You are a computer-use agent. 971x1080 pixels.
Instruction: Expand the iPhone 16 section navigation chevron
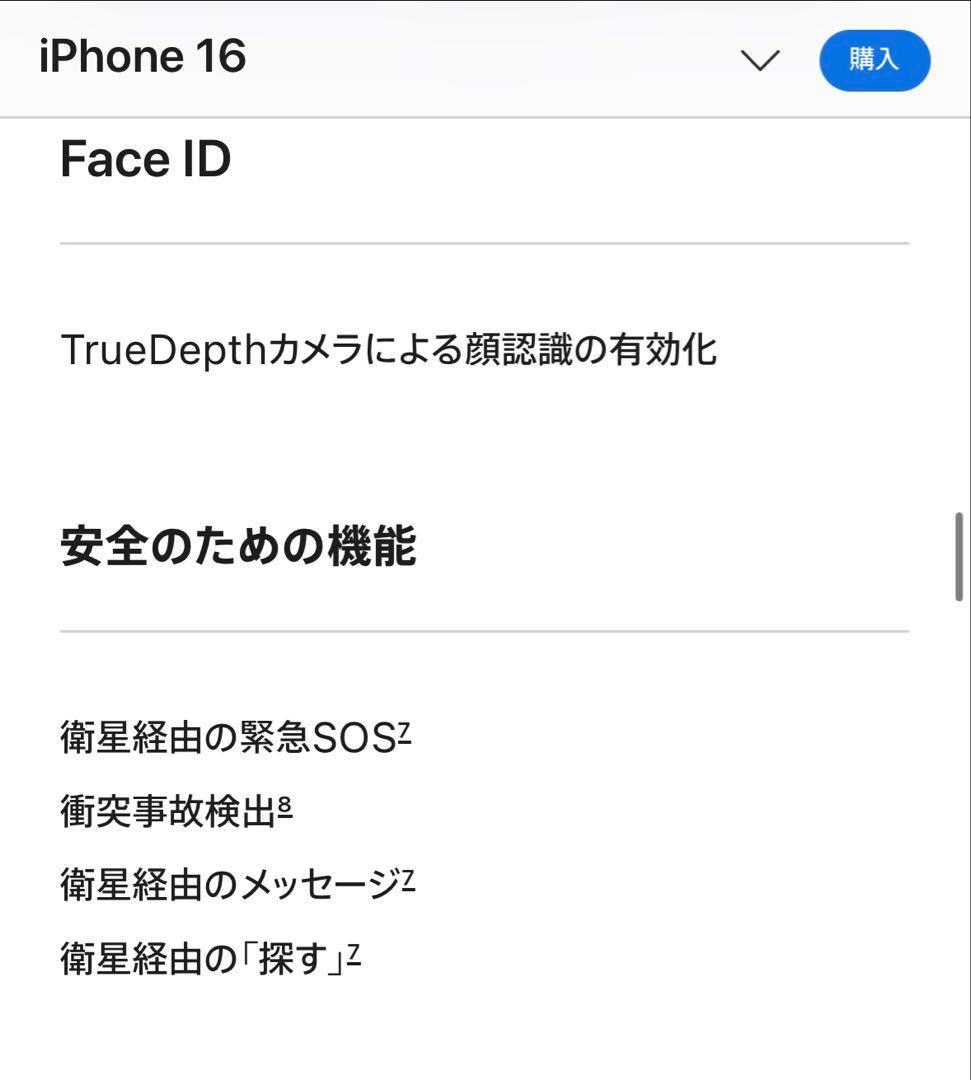(759, 62)
